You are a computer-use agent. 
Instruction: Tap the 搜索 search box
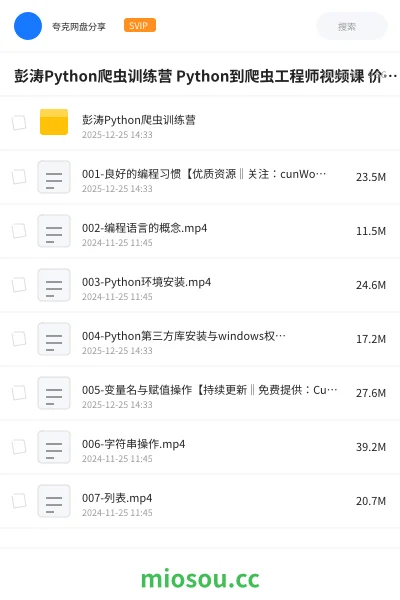(352, 26)
